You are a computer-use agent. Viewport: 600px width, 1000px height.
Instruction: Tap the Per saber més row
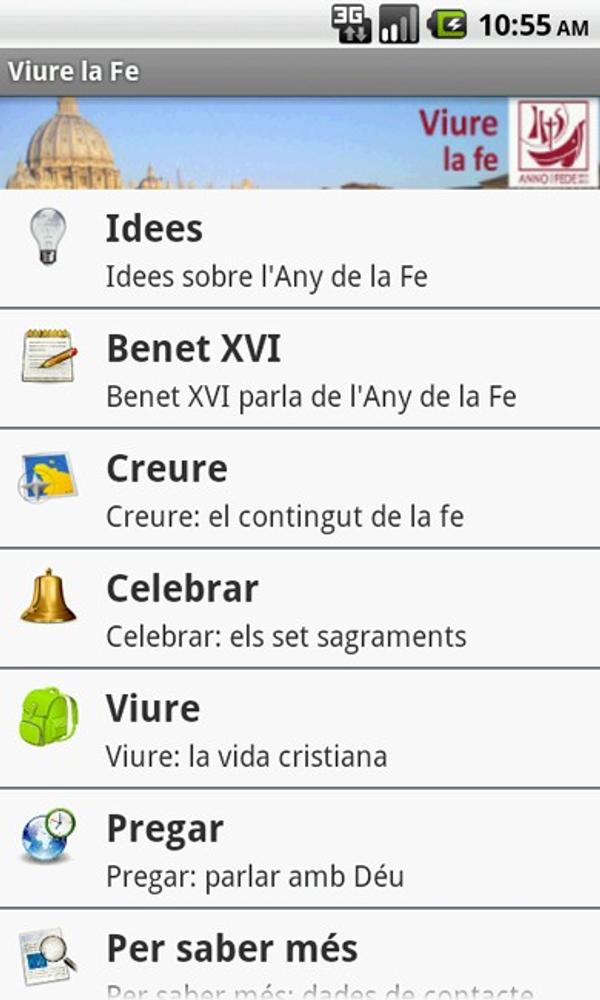tap(300, 955)
